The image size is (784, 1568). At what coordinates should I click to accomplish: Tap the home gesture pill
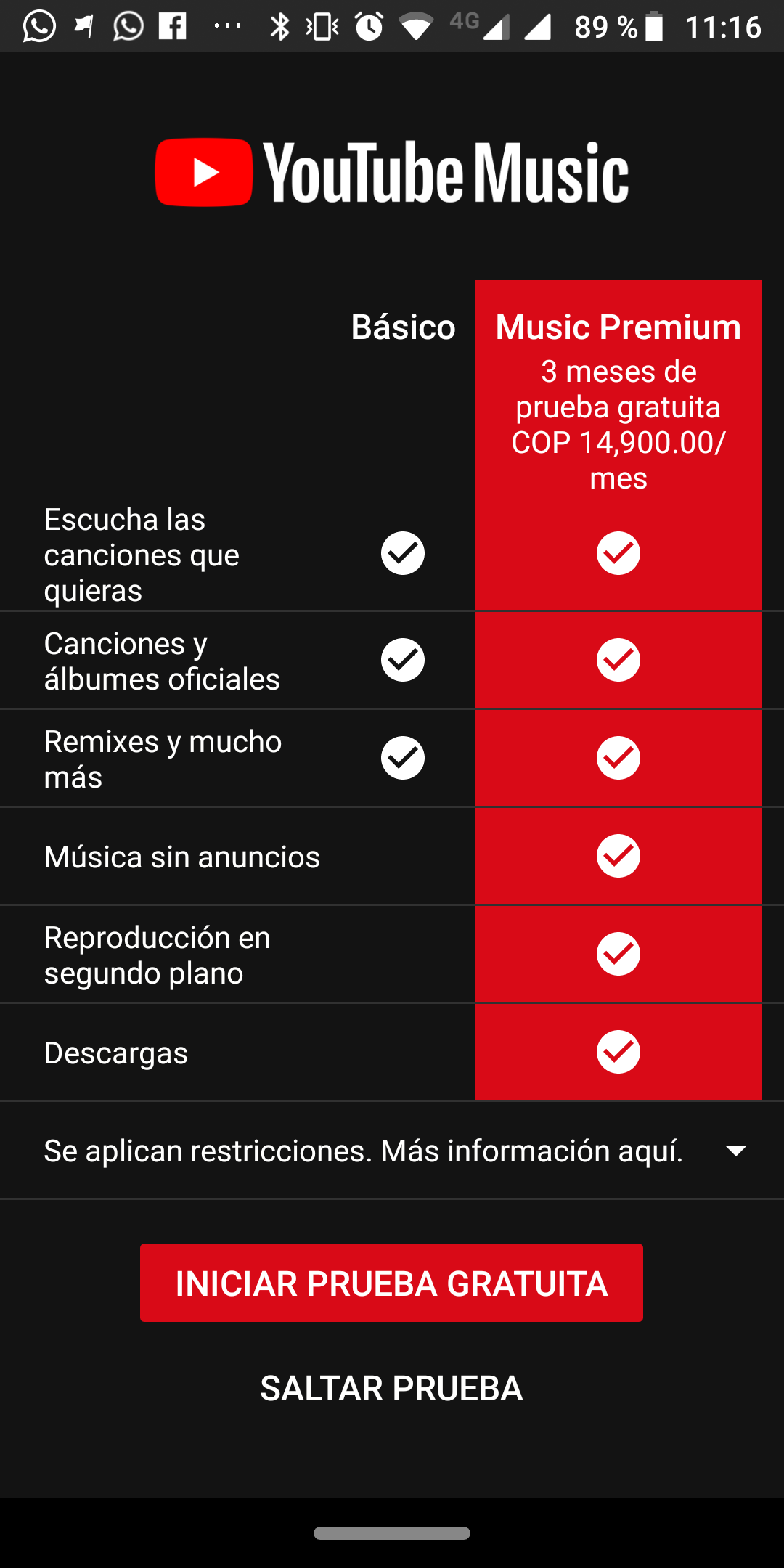392,1533
